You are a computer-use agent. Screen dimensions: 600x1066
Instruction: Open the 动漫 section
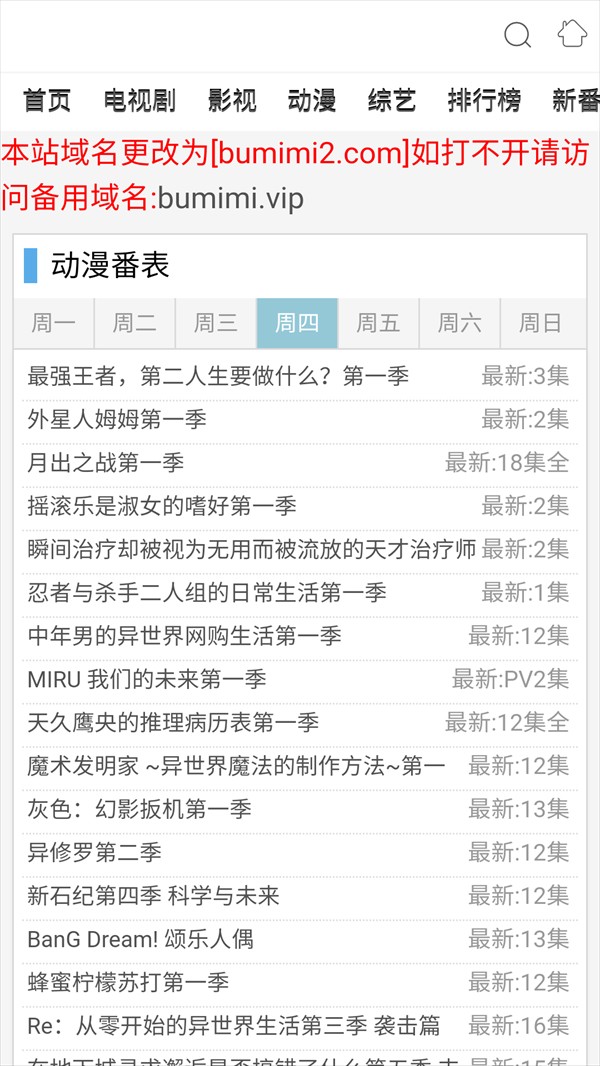[x=311, y=100]
